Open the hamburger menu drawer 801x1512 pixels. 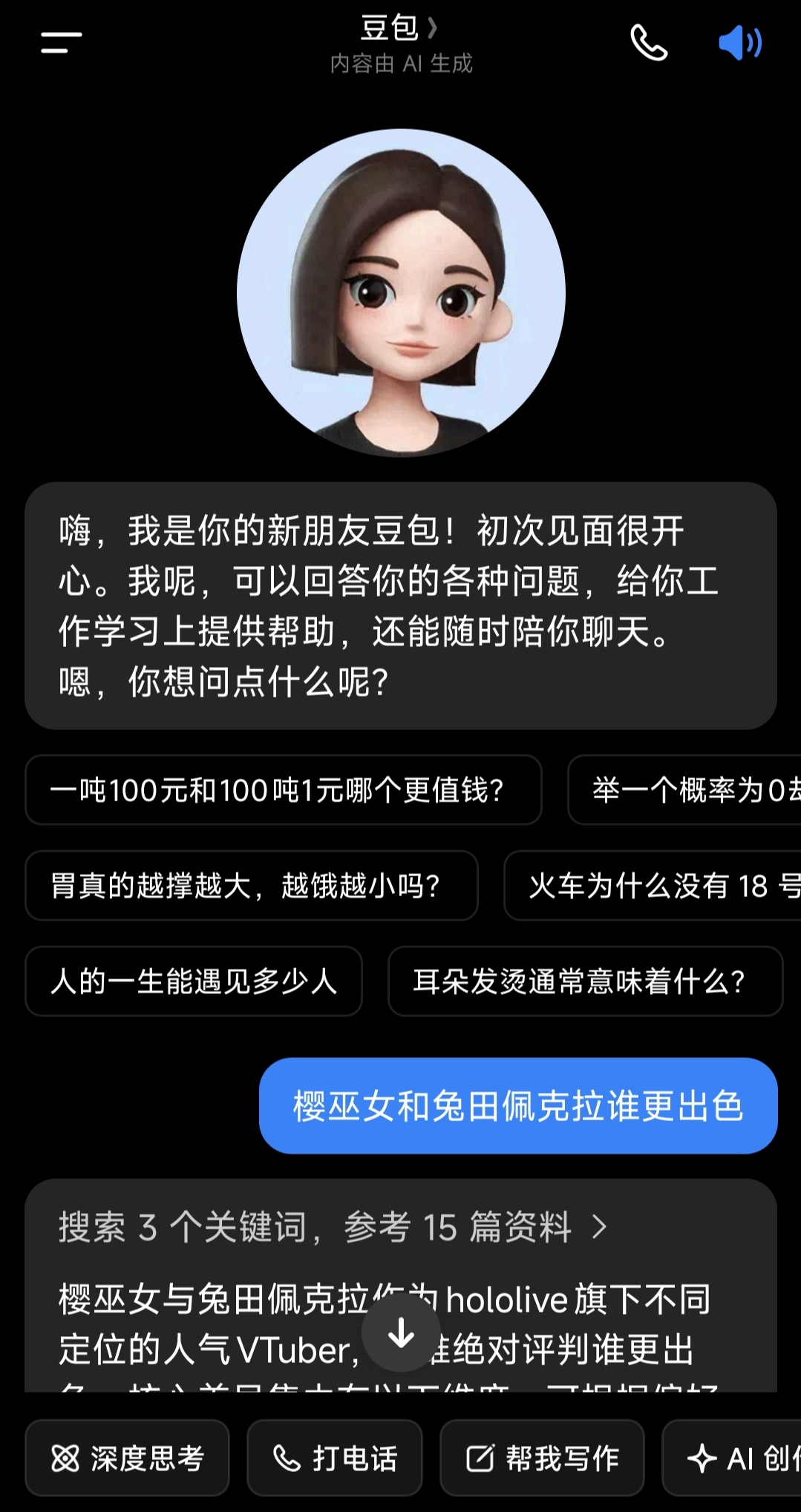[61, 42]
